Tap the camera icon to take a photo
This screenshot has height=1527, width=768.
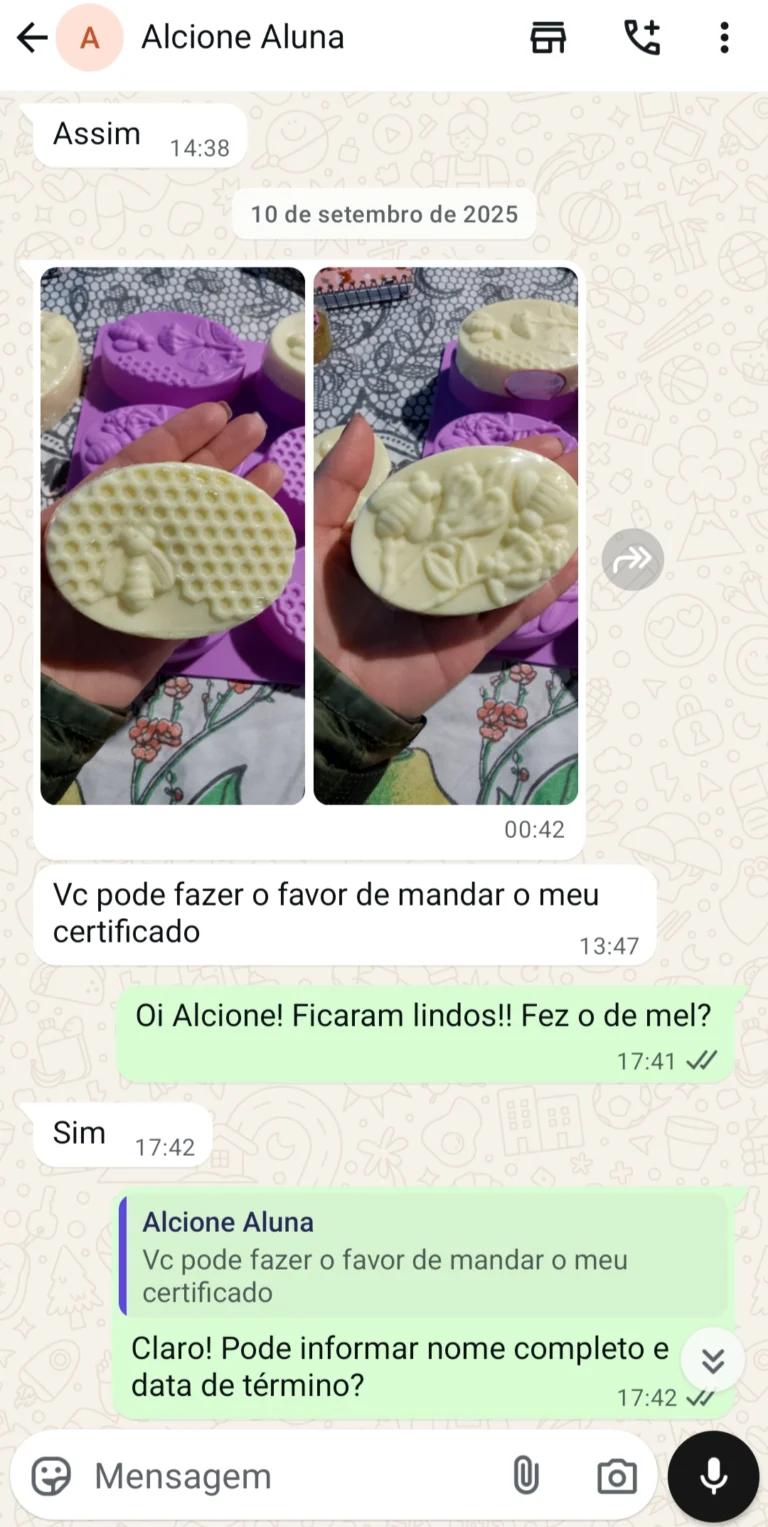616,1475
